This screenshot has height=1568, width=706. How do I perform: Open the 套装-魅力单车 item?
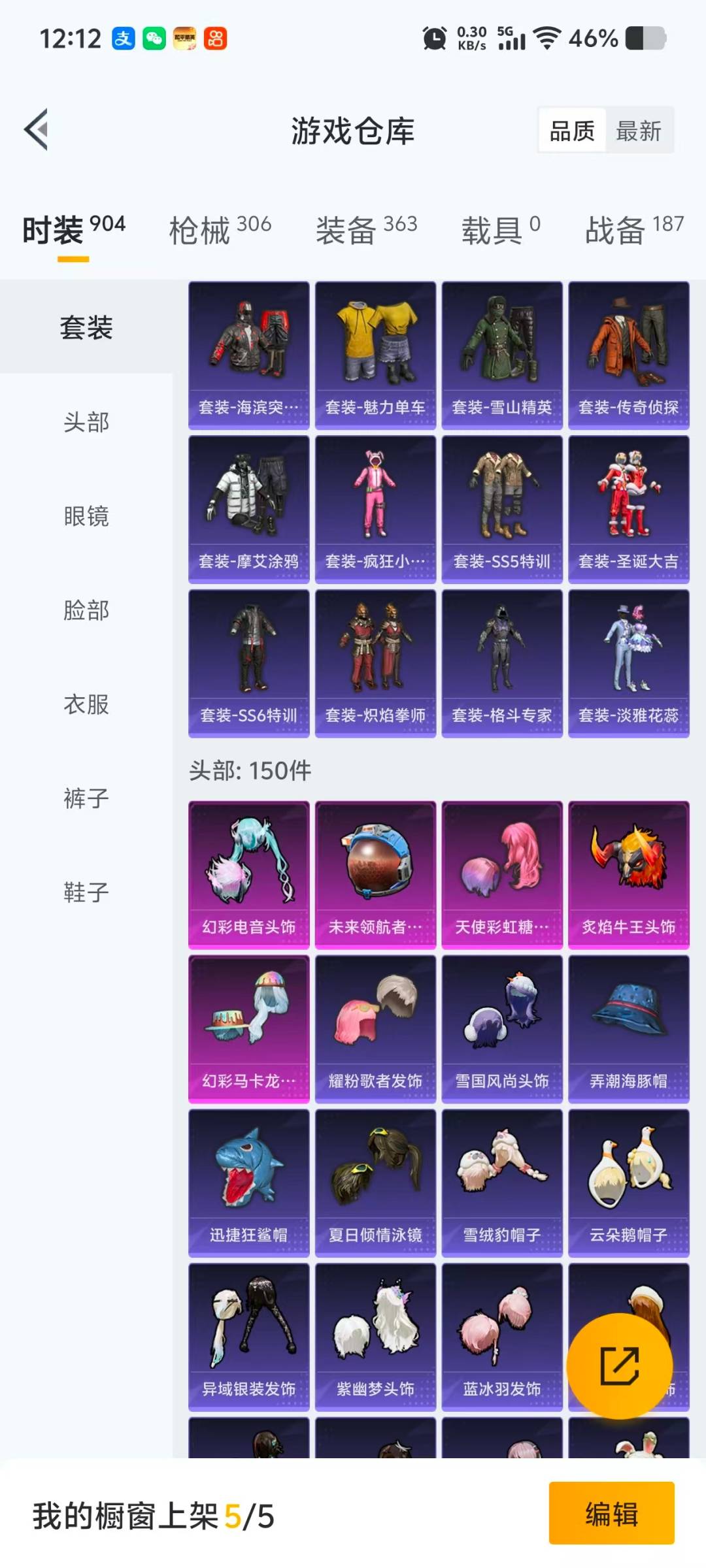375,355
